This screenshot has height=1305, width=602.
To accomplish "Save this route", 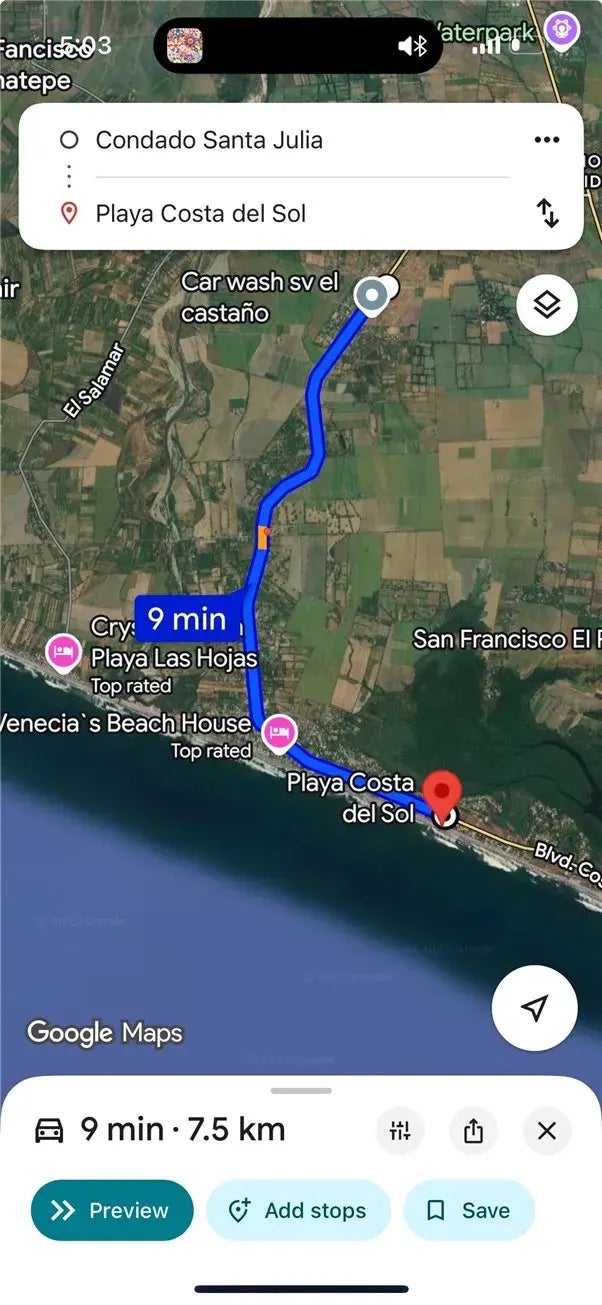I will pyautogui.click(x=469, y=1210).
